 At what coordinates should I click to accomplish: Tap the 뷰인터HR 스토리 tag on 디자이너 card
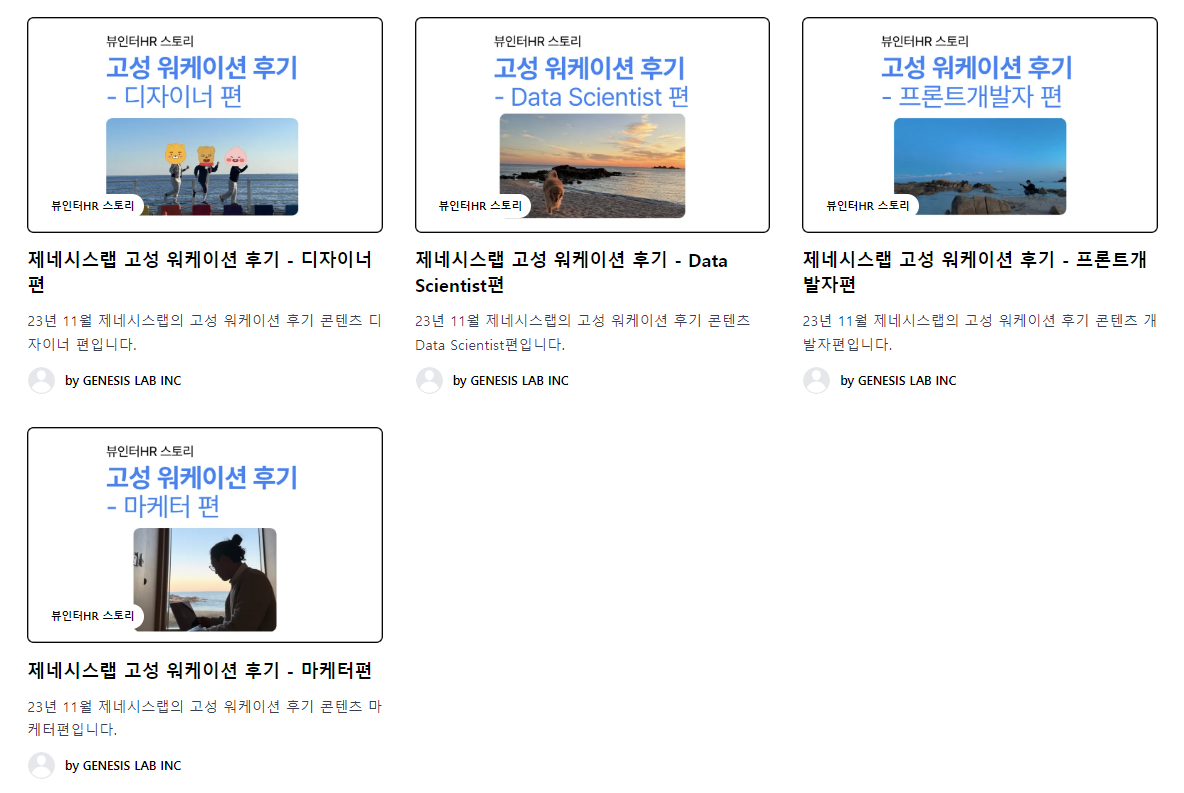tap(93, 206)
